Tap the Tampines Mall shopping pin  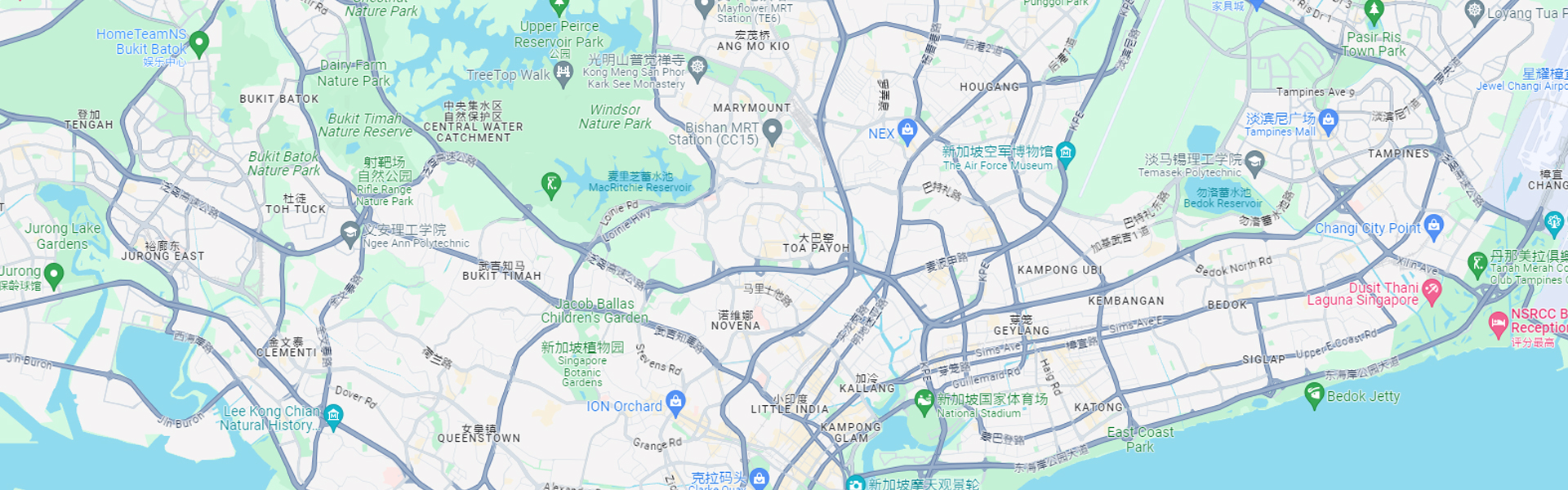[x=1329, y=122]
